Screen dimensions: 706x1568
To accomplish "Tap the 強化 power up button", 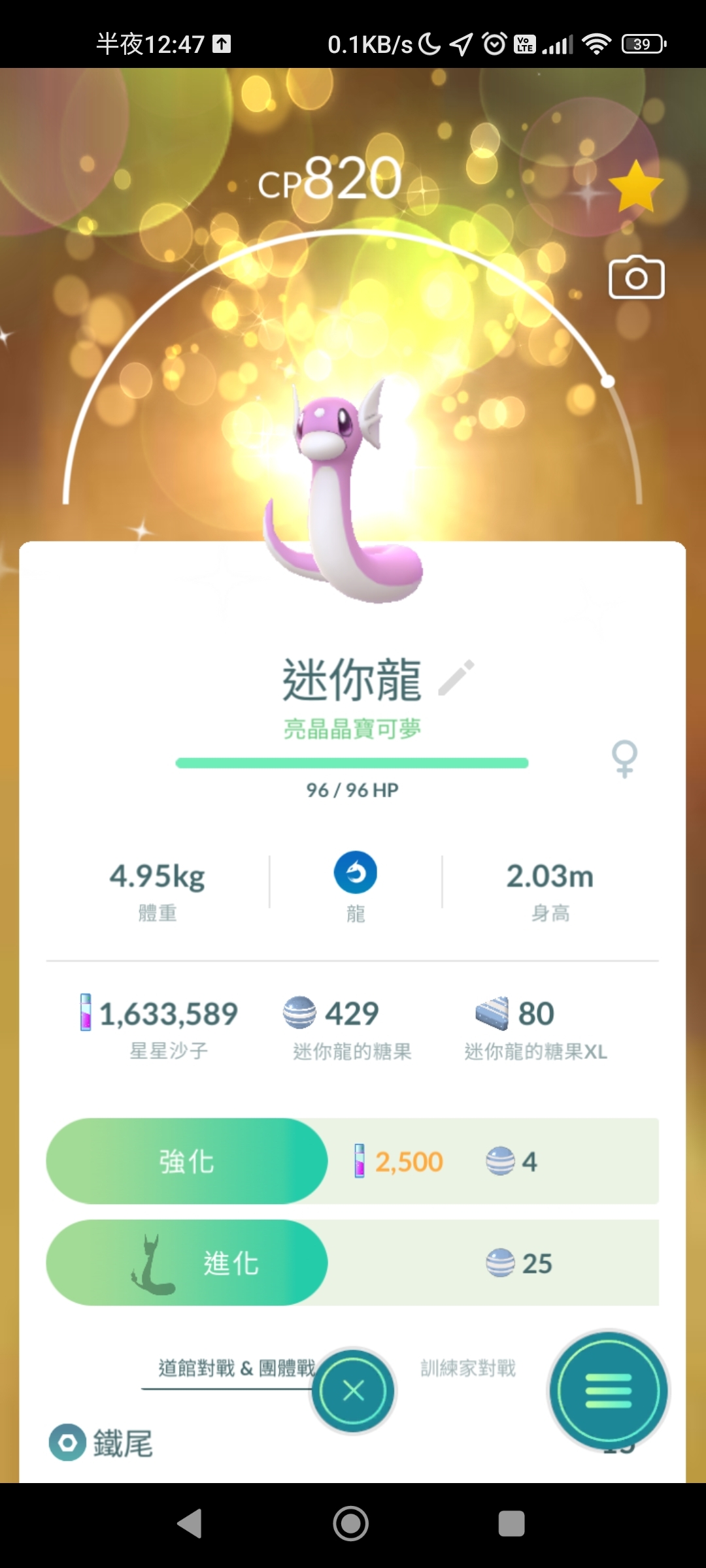I will 187,1161.
